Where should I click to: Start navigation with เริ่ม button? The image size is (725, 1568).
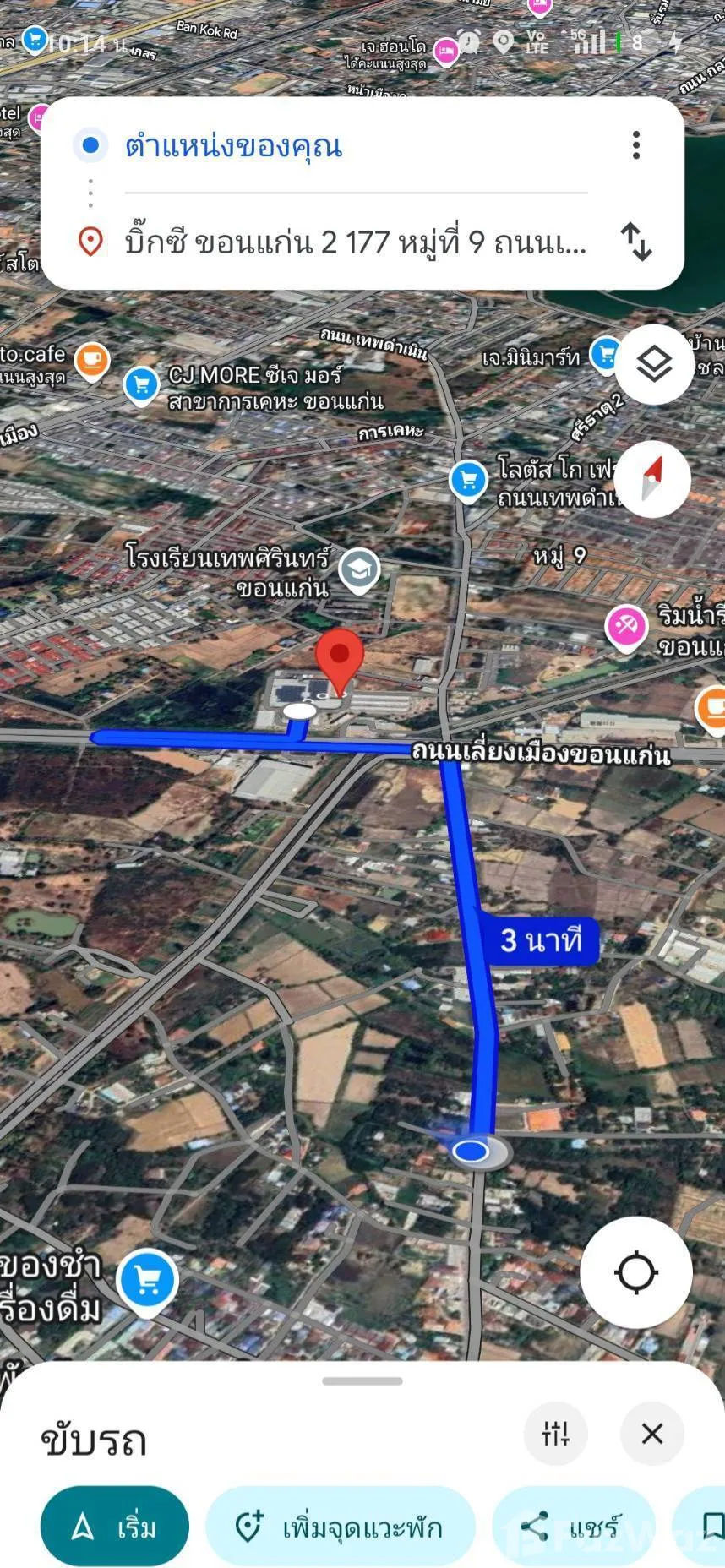[115, 1527]
